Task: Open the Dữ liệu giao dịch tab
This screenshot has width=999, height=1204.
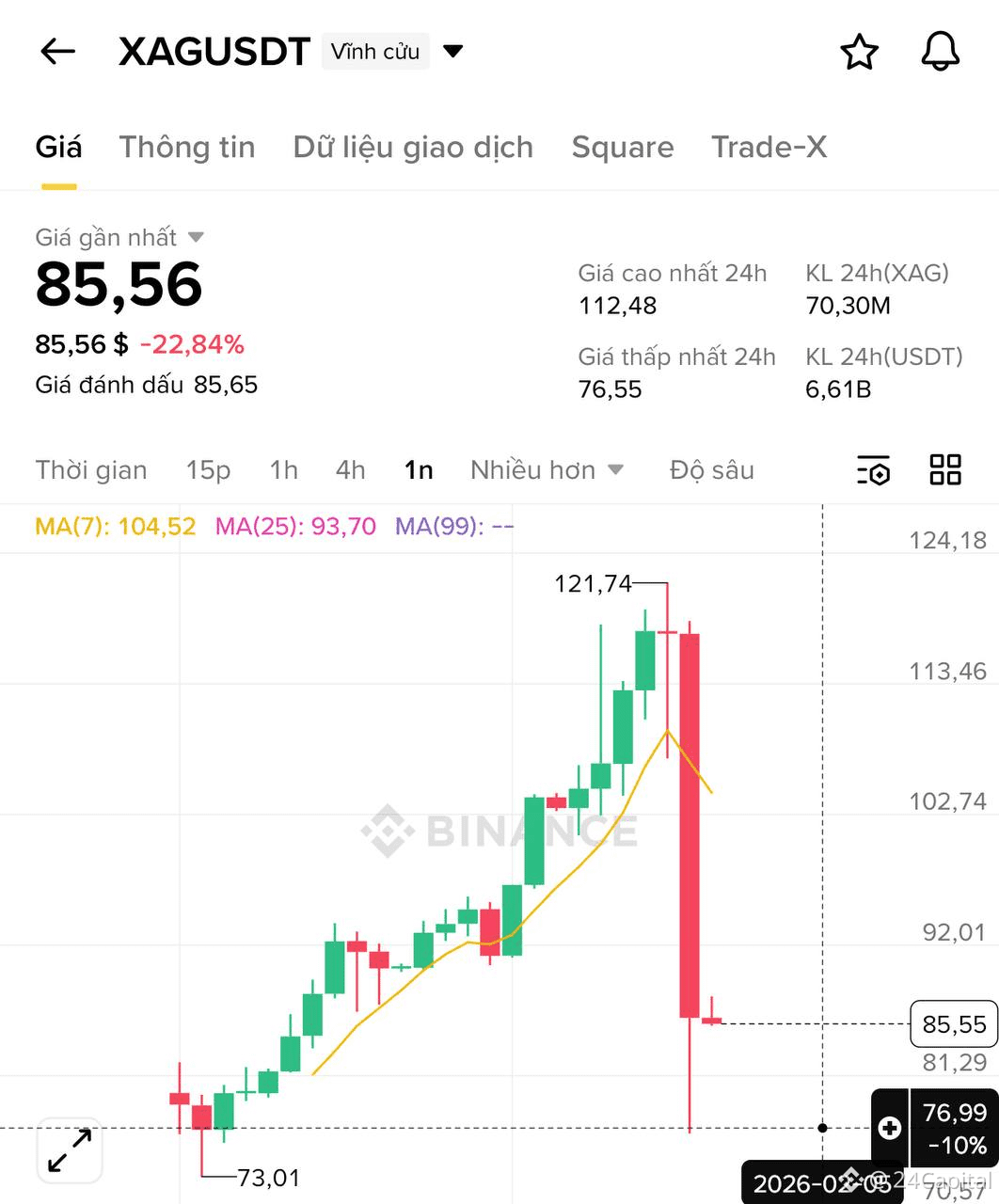Action: coord(413,148)
